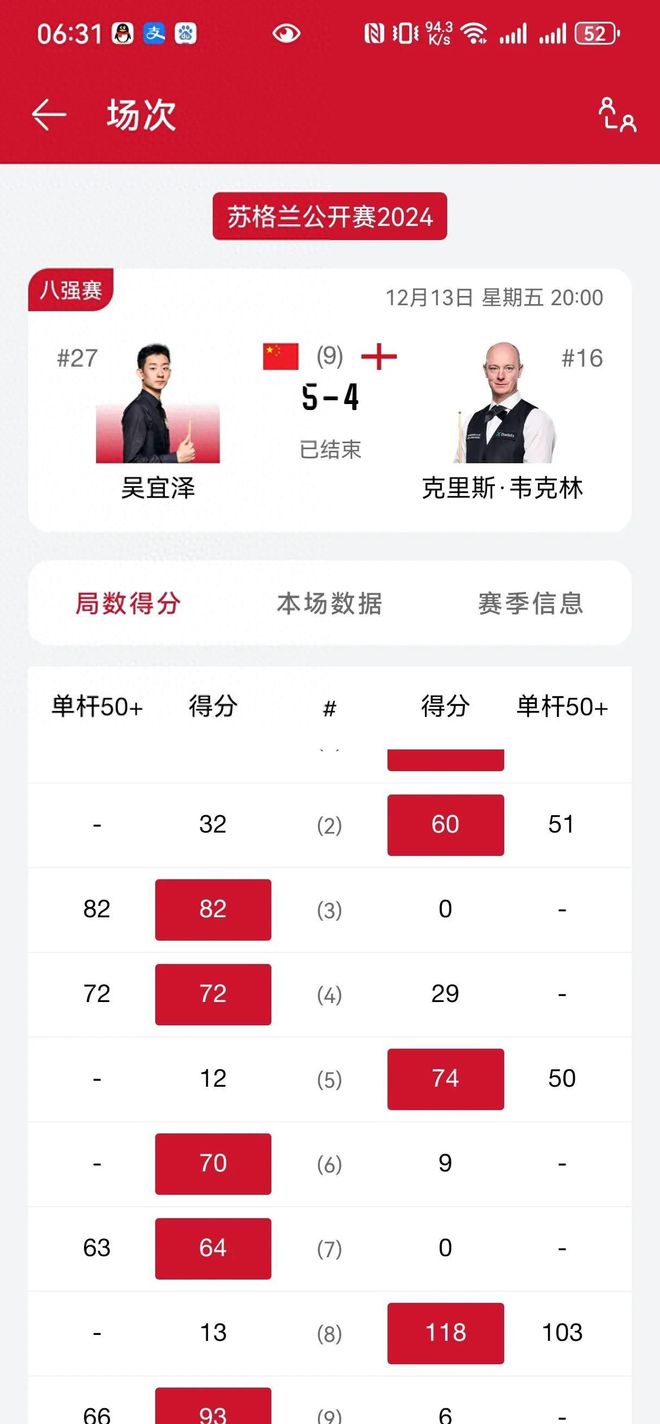Viewport: 660px width, 1424px height.
Task: Go back using the top-left arrow
Action: pyautogui.click(x=48, y=115)
